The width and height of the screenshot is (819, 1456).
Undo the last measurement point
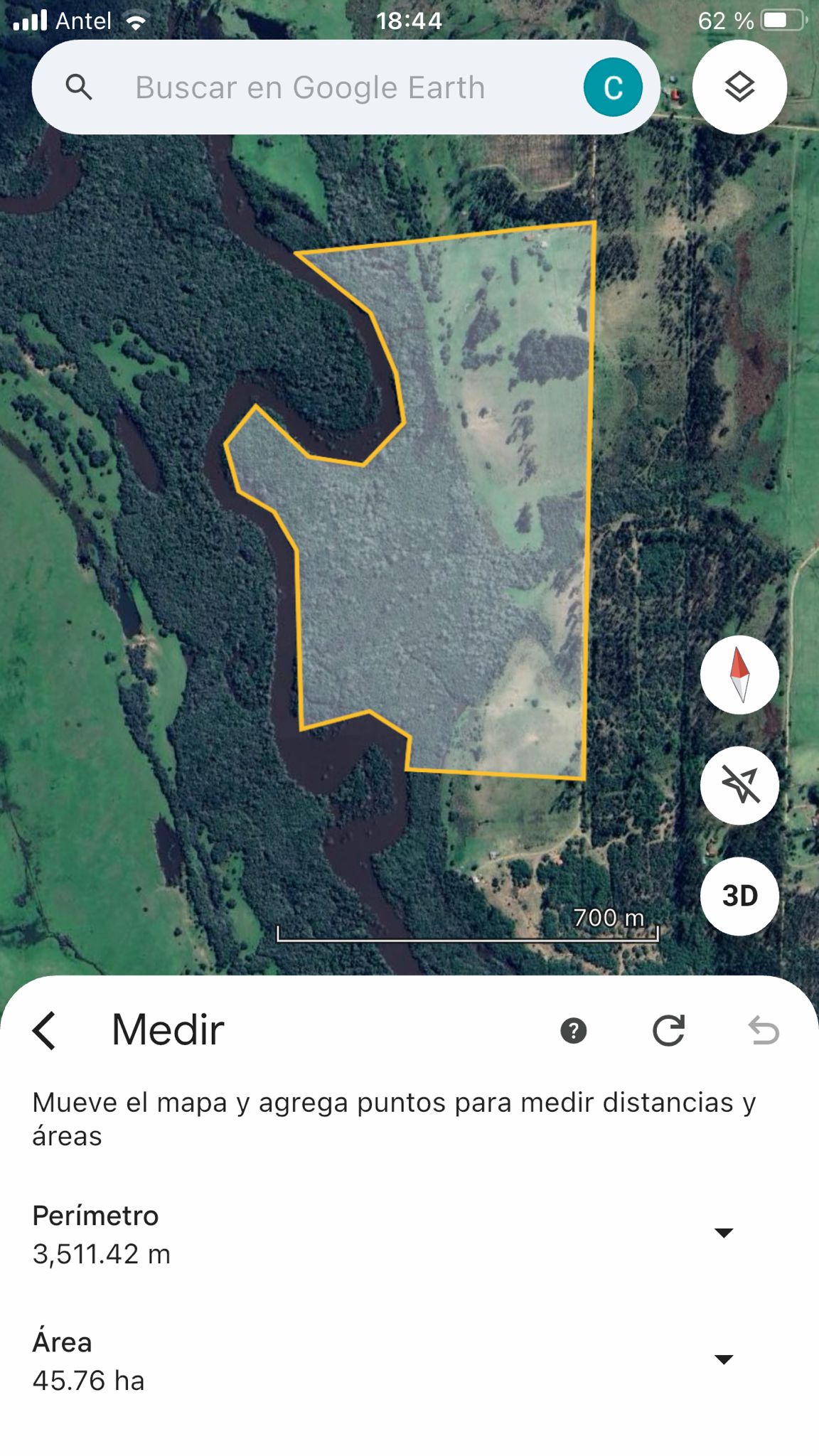tap(764, 1030)
